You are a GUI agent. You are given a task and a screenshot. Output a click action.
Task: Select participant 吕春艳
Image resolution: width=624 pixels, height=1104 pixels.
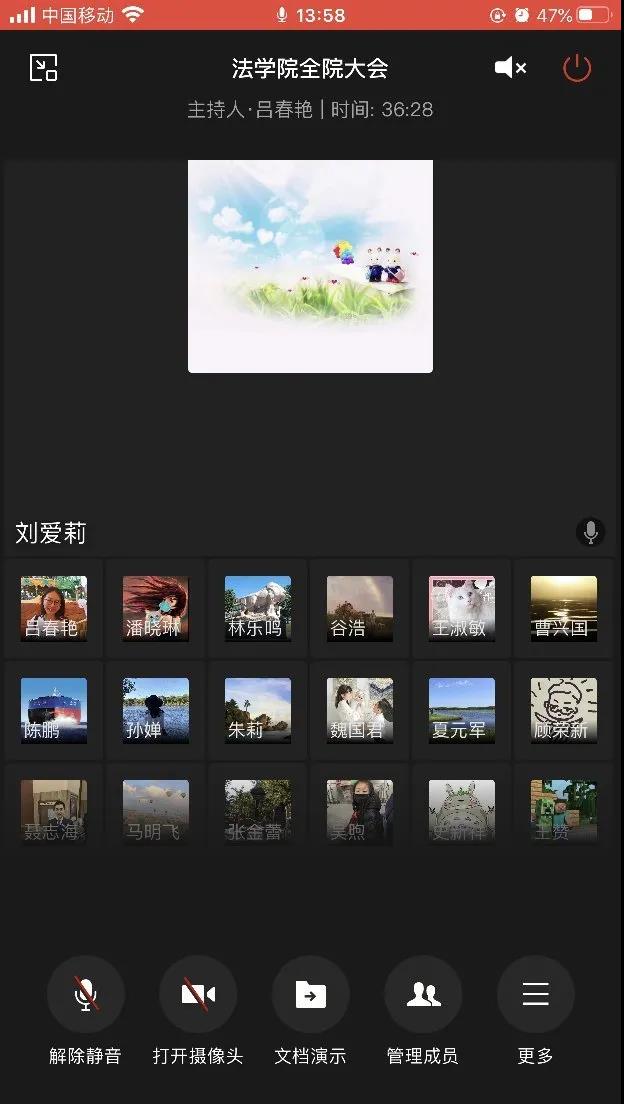pos(54,608)
